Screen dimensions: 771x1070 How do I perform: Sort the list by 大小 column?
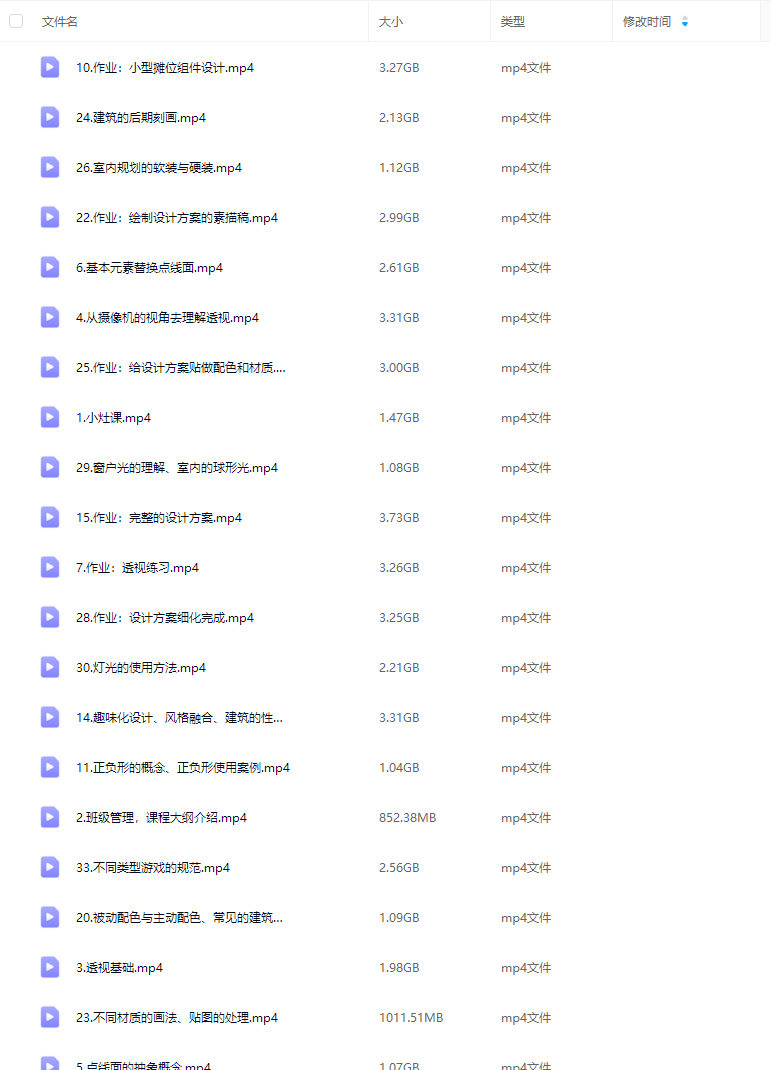pyautogui.click(x=391, y=21)
